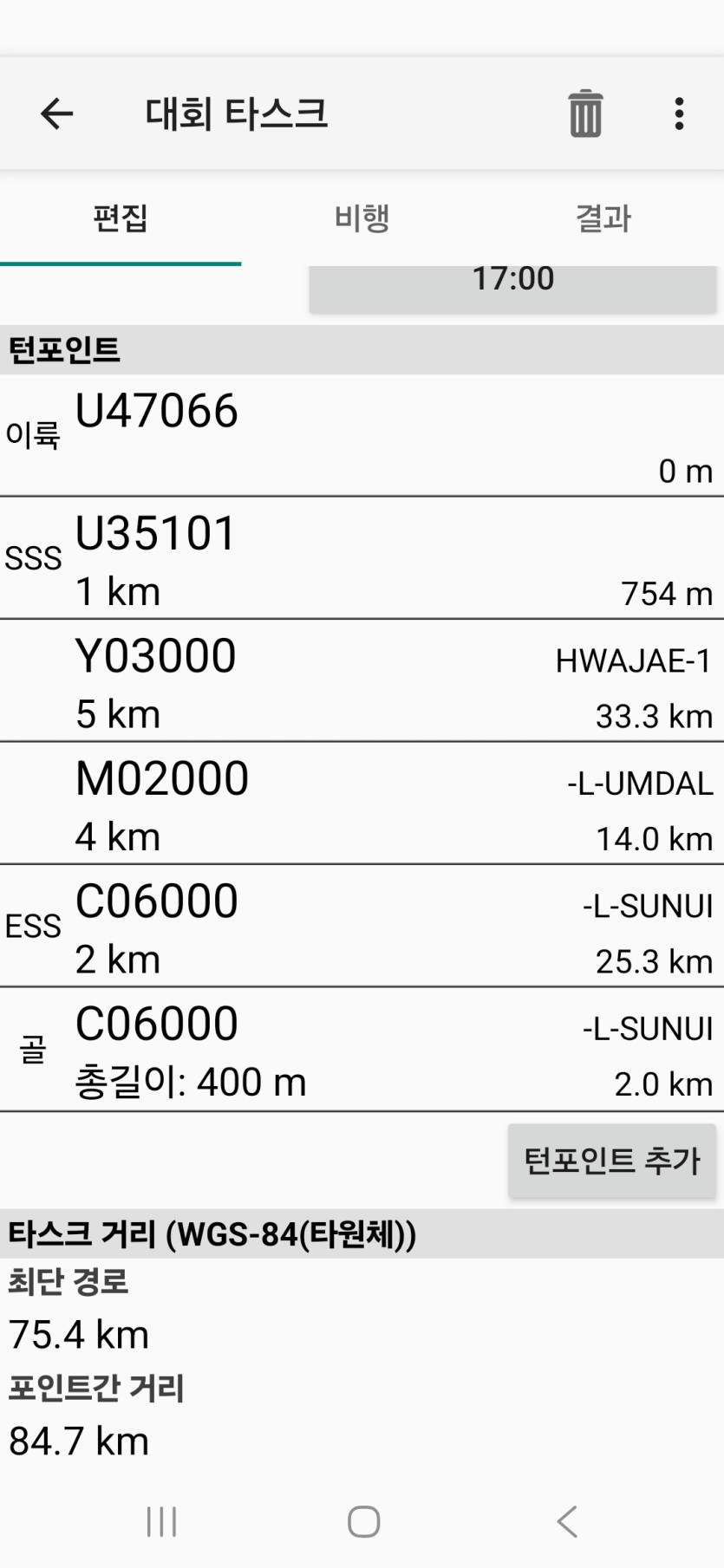Image resolution: width=724 pixels, height=1568 pixels.
Task: Switch to the 비행 tab
Action: (362, 218)
